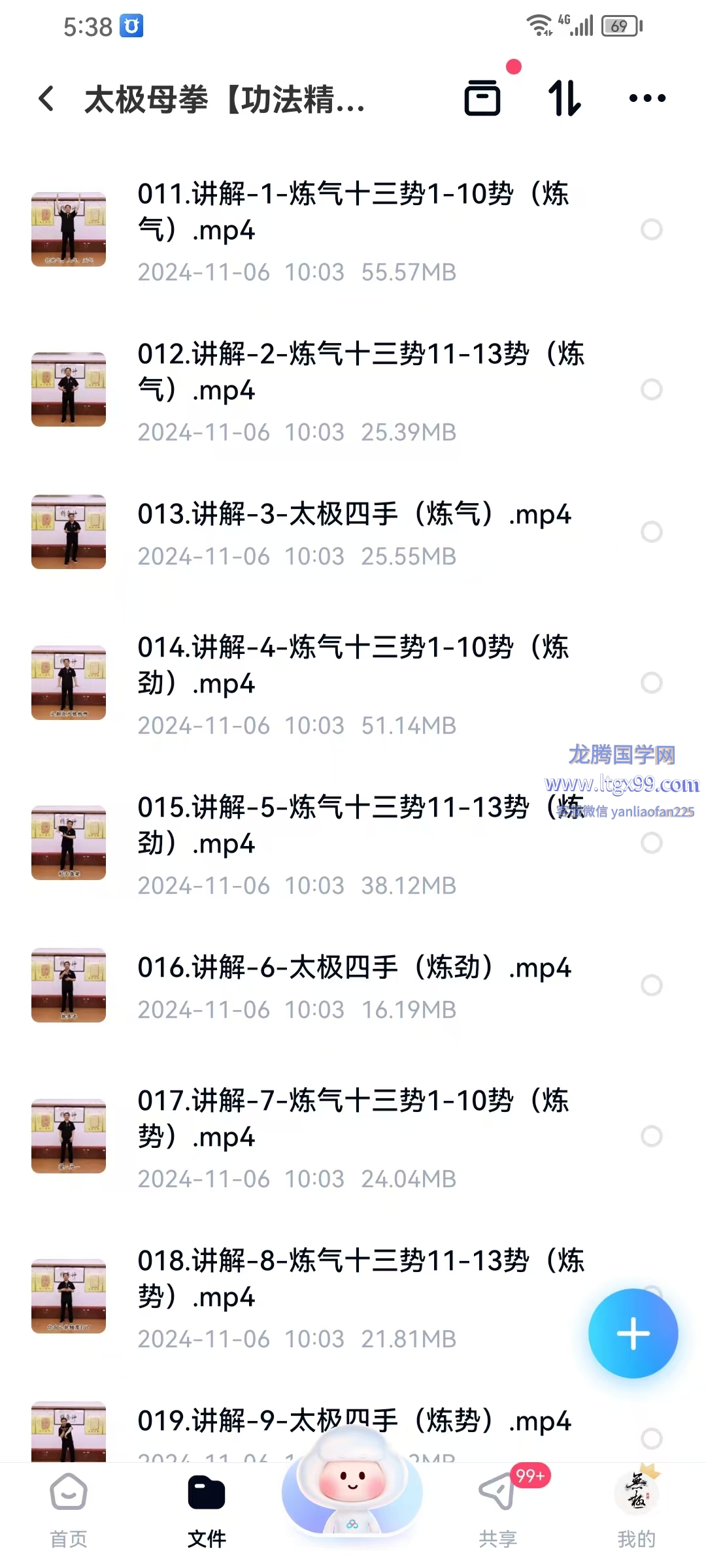Mark file 013.讲解-3 with its selection circle
The image size is (706, 1568).
tap(651, 532)
